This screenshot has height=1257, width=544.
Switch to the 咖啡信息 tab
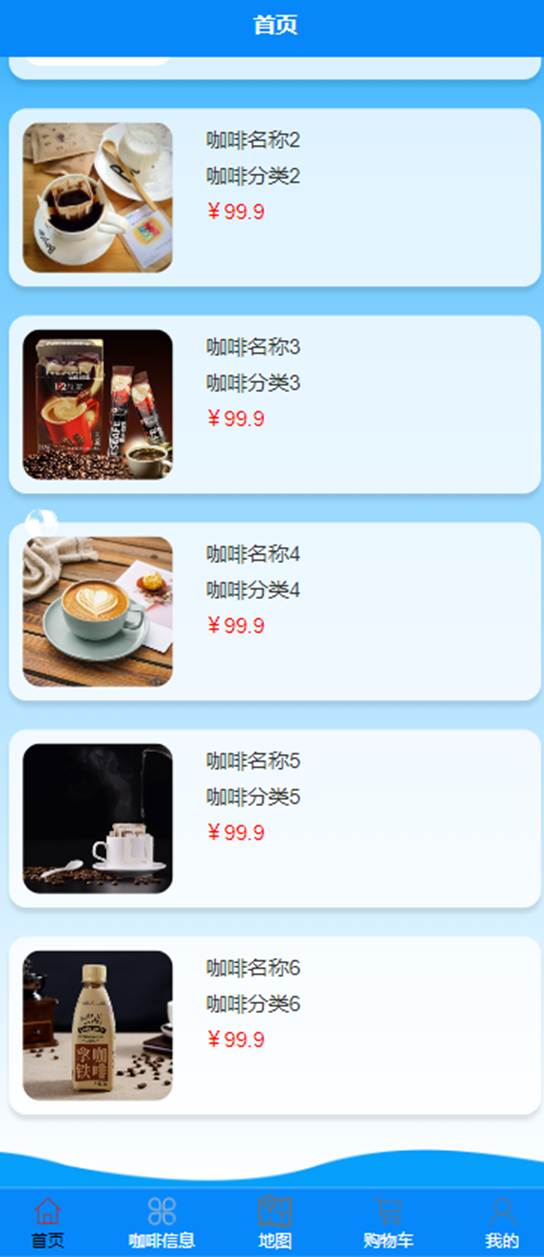(162, 1223)
